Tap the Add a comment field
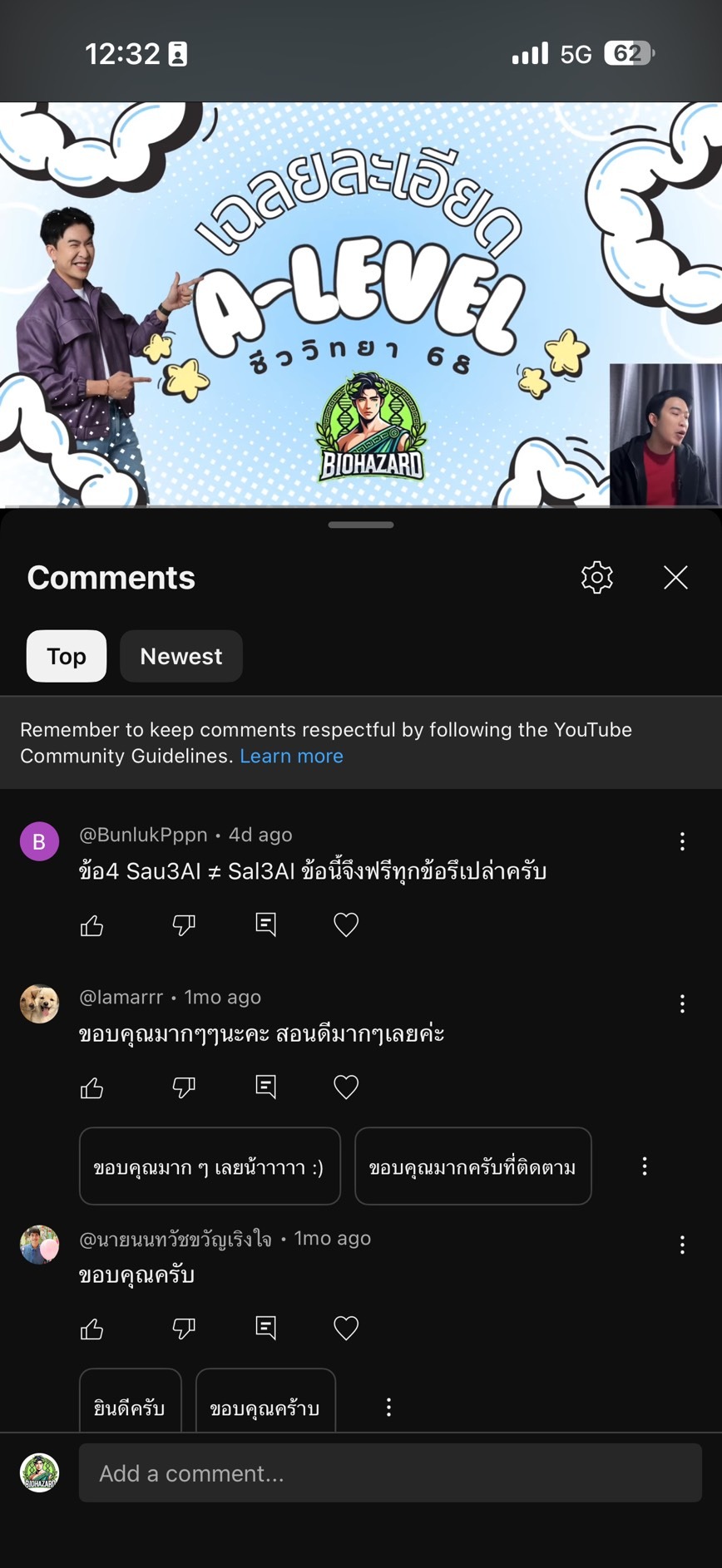 pos(390,1473)
